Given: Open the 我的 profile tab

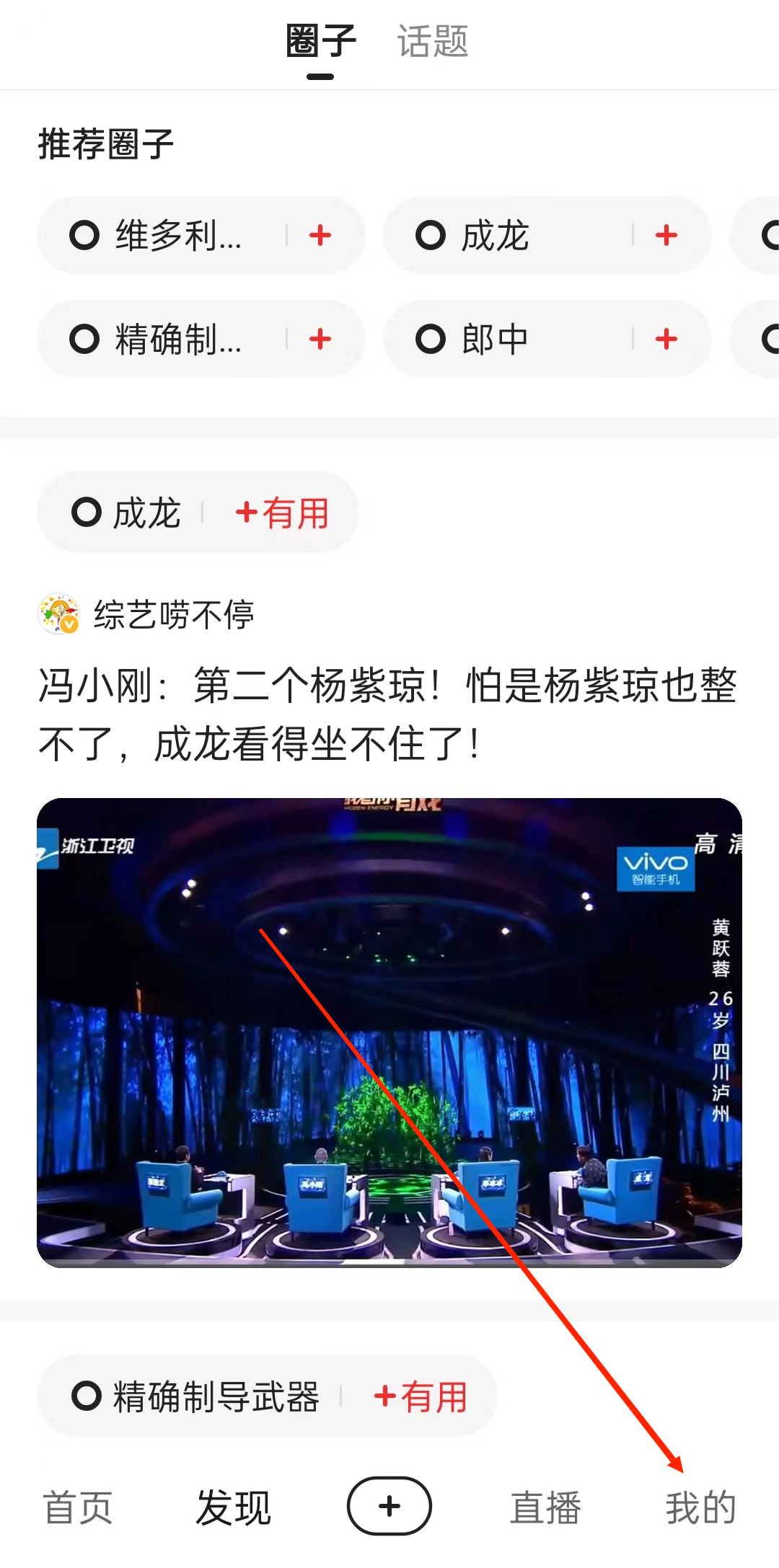Looking at the screenshot, I should [x=700, y=1507].
